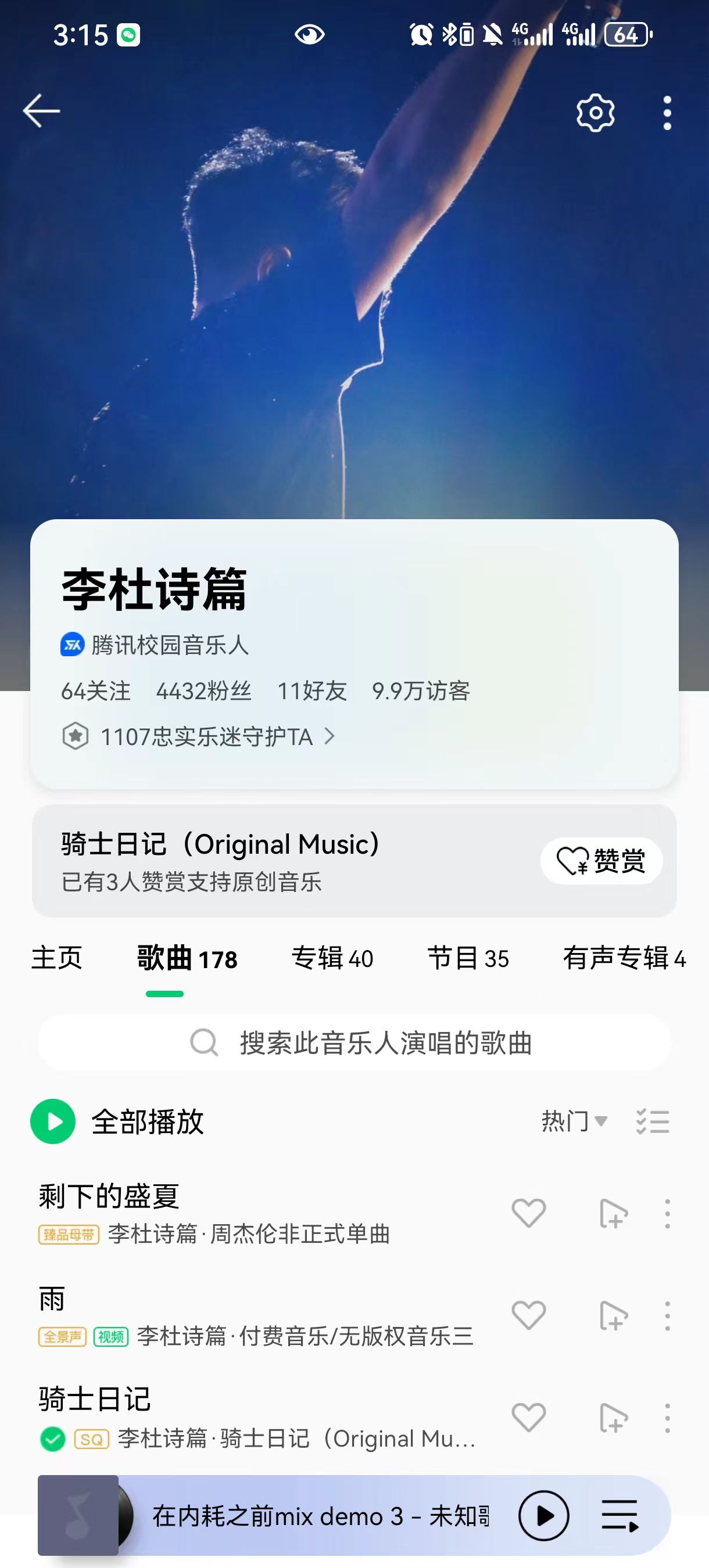The width and height of the screenshot is (709, 1568).
Task: Switch to the 主页 tab
Action: click(56, 958)
